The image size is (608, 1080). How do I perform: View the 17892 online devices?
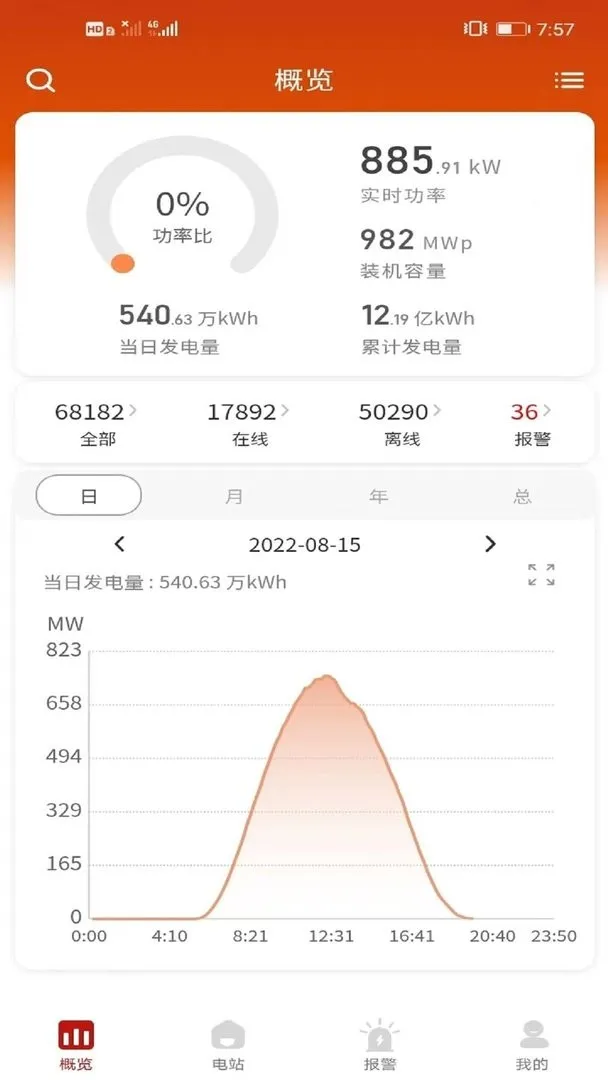pyautogui.click(x=248, y=423)
